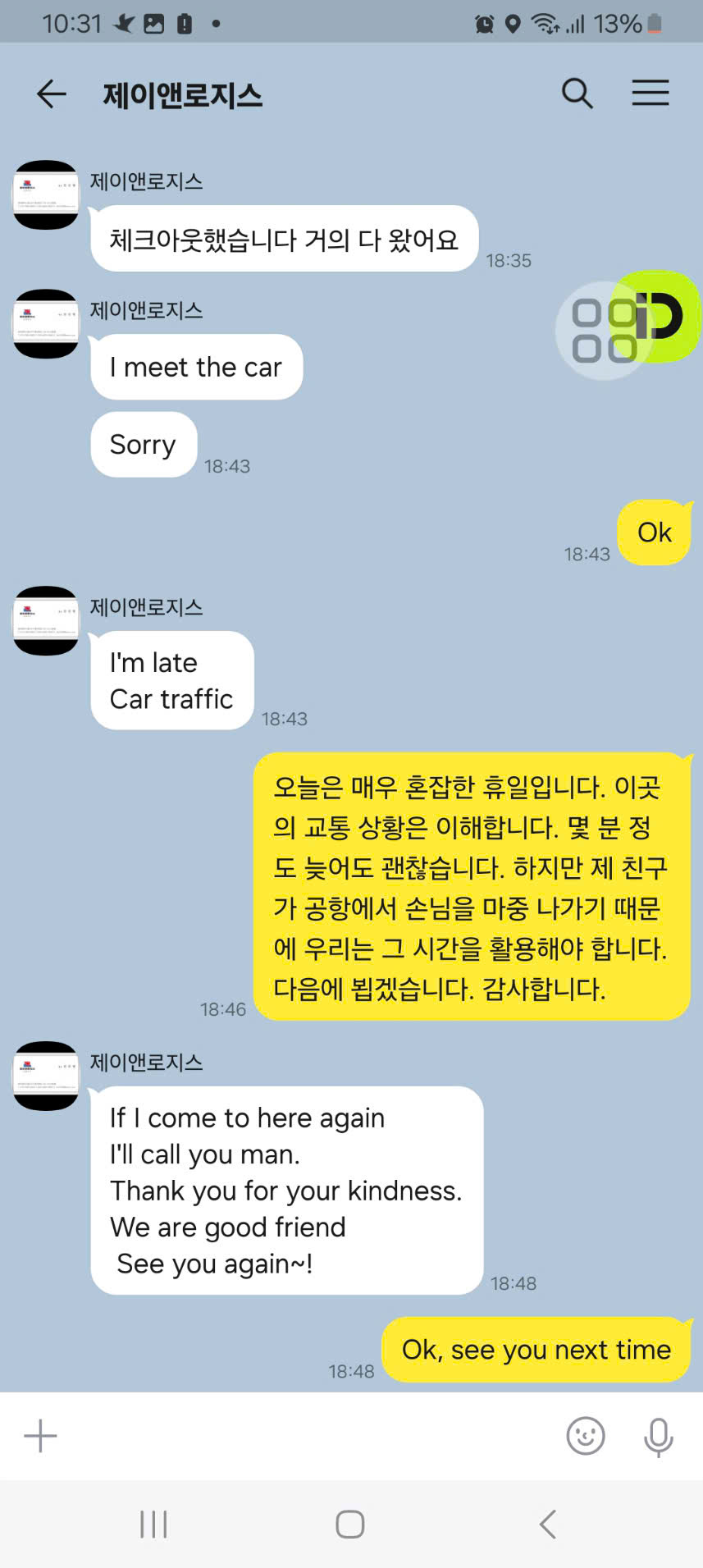Tap the microphone voice message icon
703x1568 pixels.
coord(658,1436)
